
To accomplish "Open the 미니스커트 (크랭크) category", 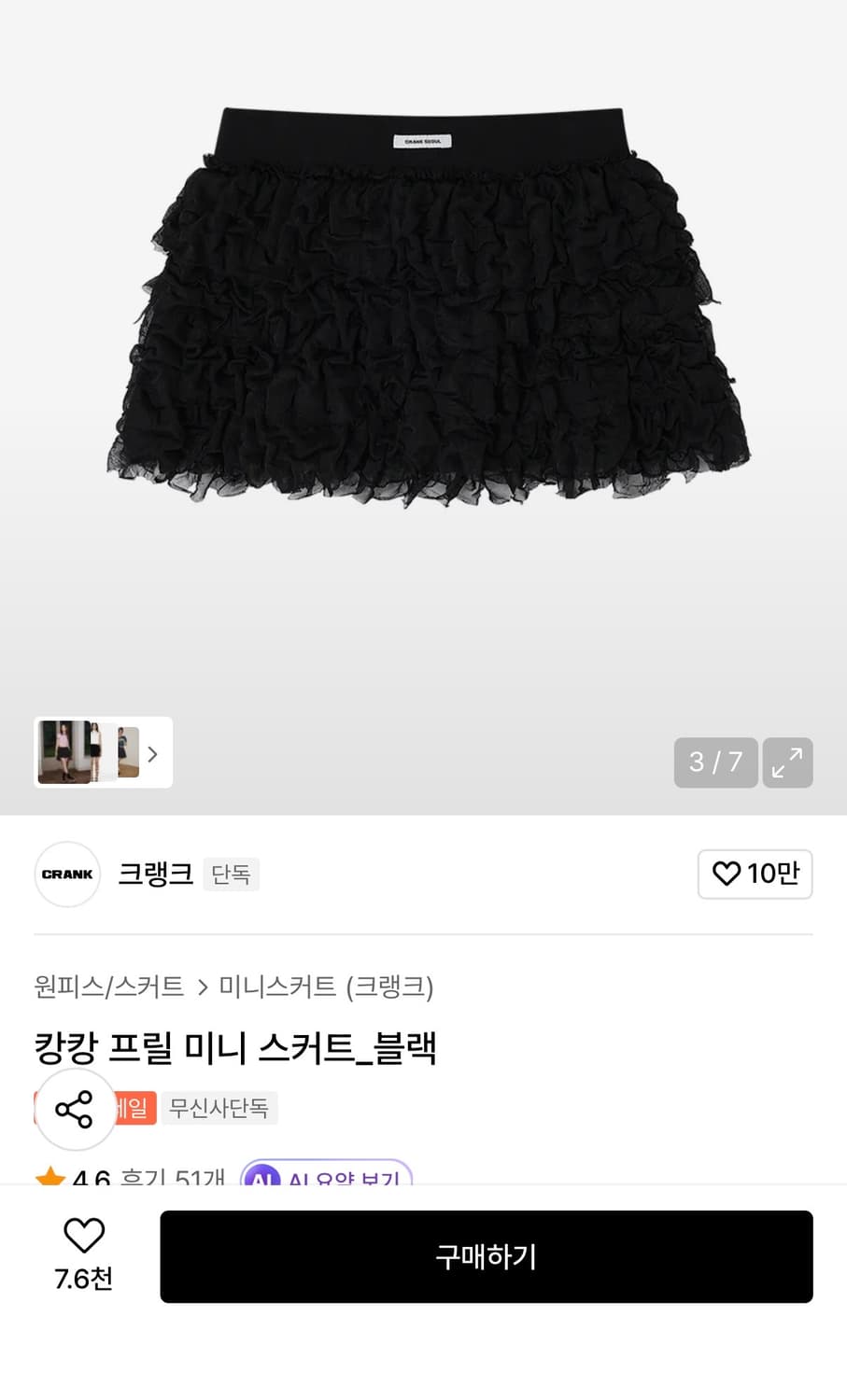I will (325, 987).
